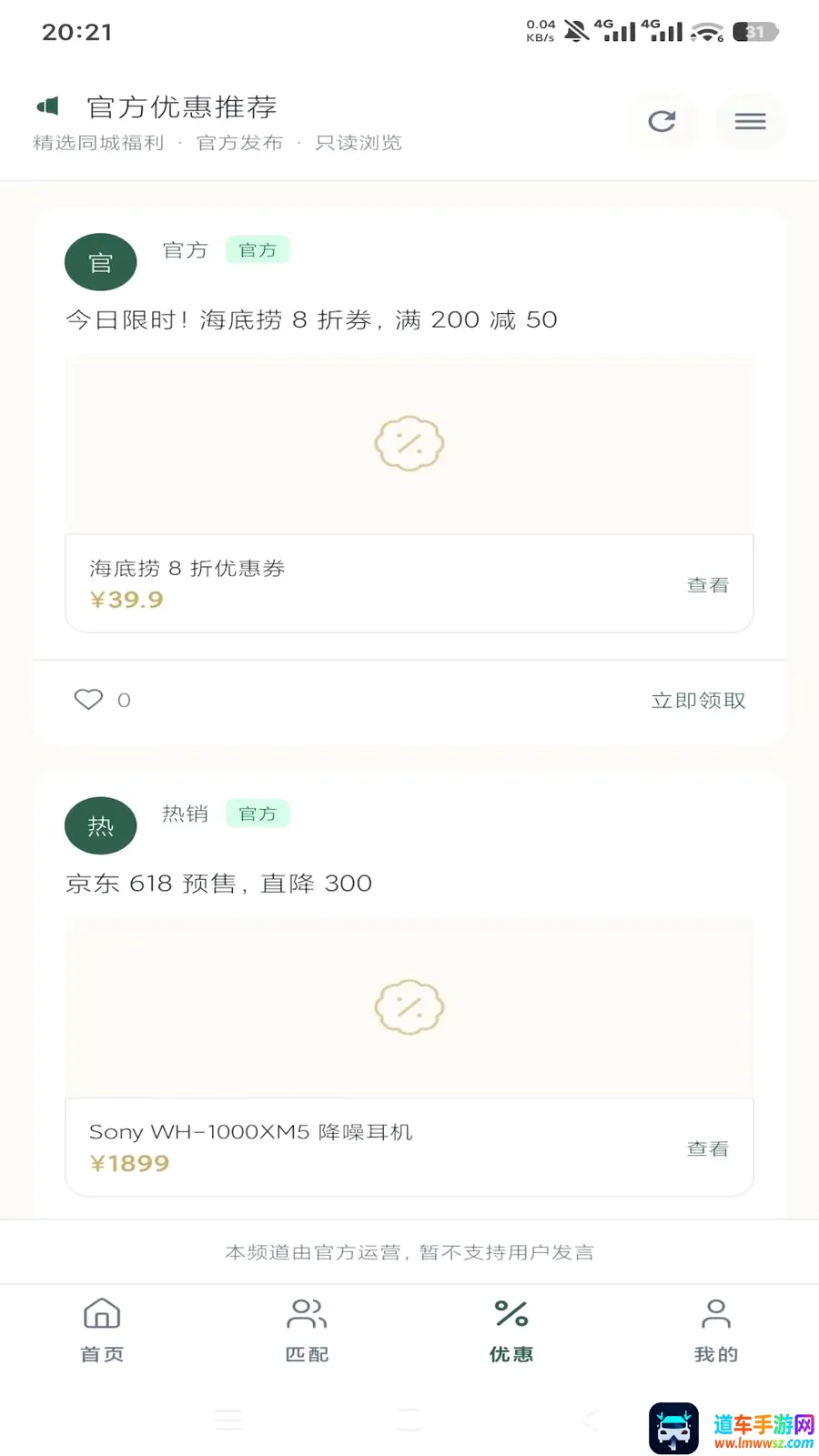Viewport: 819px width, 1456px height.
Task: Refresh the official deals feed
Action: pyautogui.click(x=662, y=121)
